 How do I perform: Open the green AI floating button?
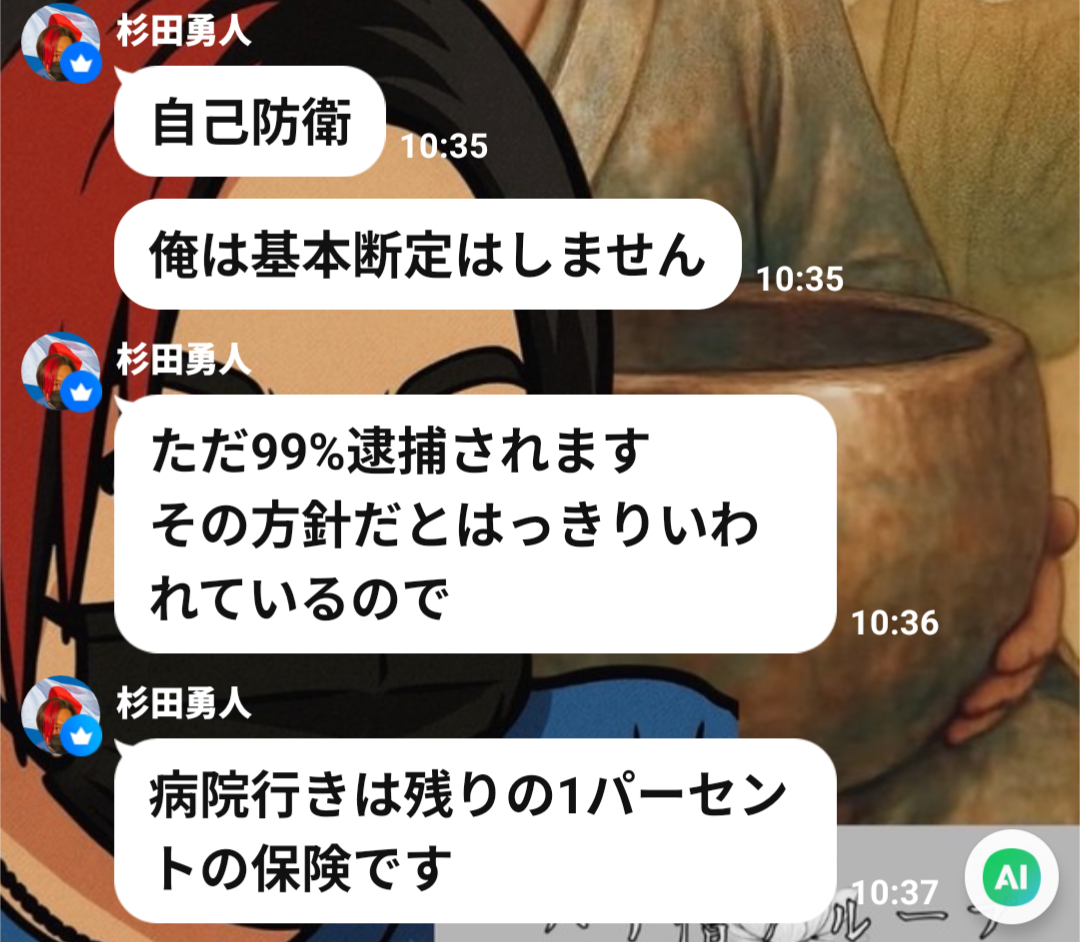pyautogui.click(x=1011, y=878)
